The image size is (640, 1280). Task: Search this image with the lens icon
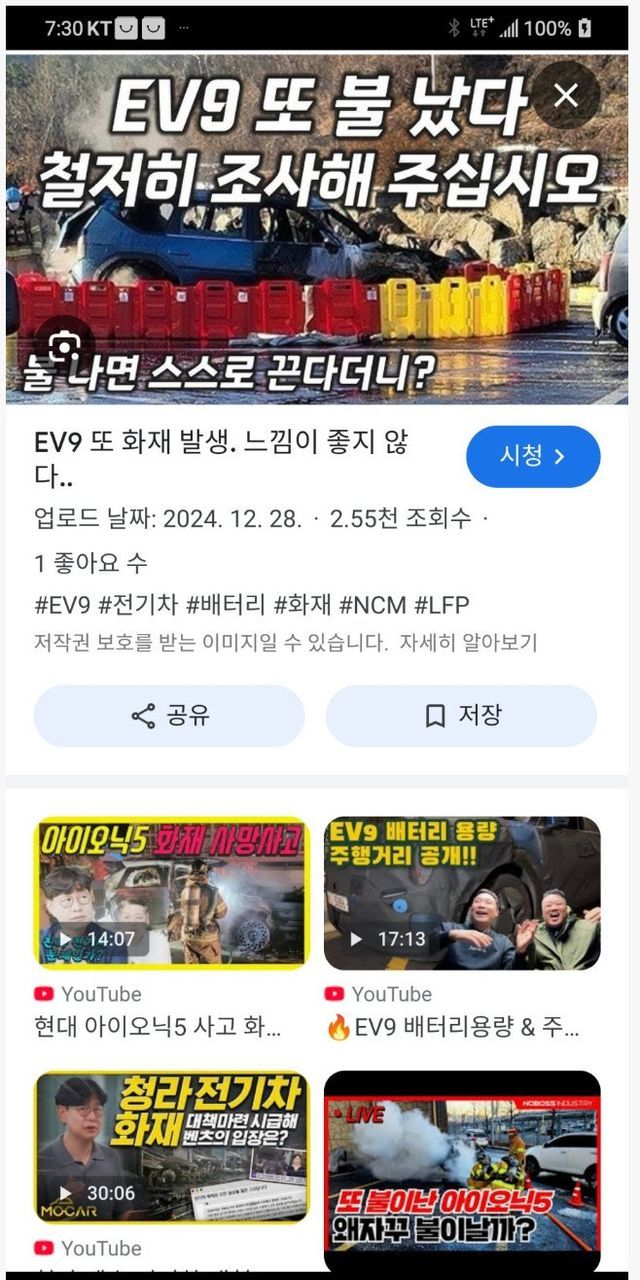(64, 347)
